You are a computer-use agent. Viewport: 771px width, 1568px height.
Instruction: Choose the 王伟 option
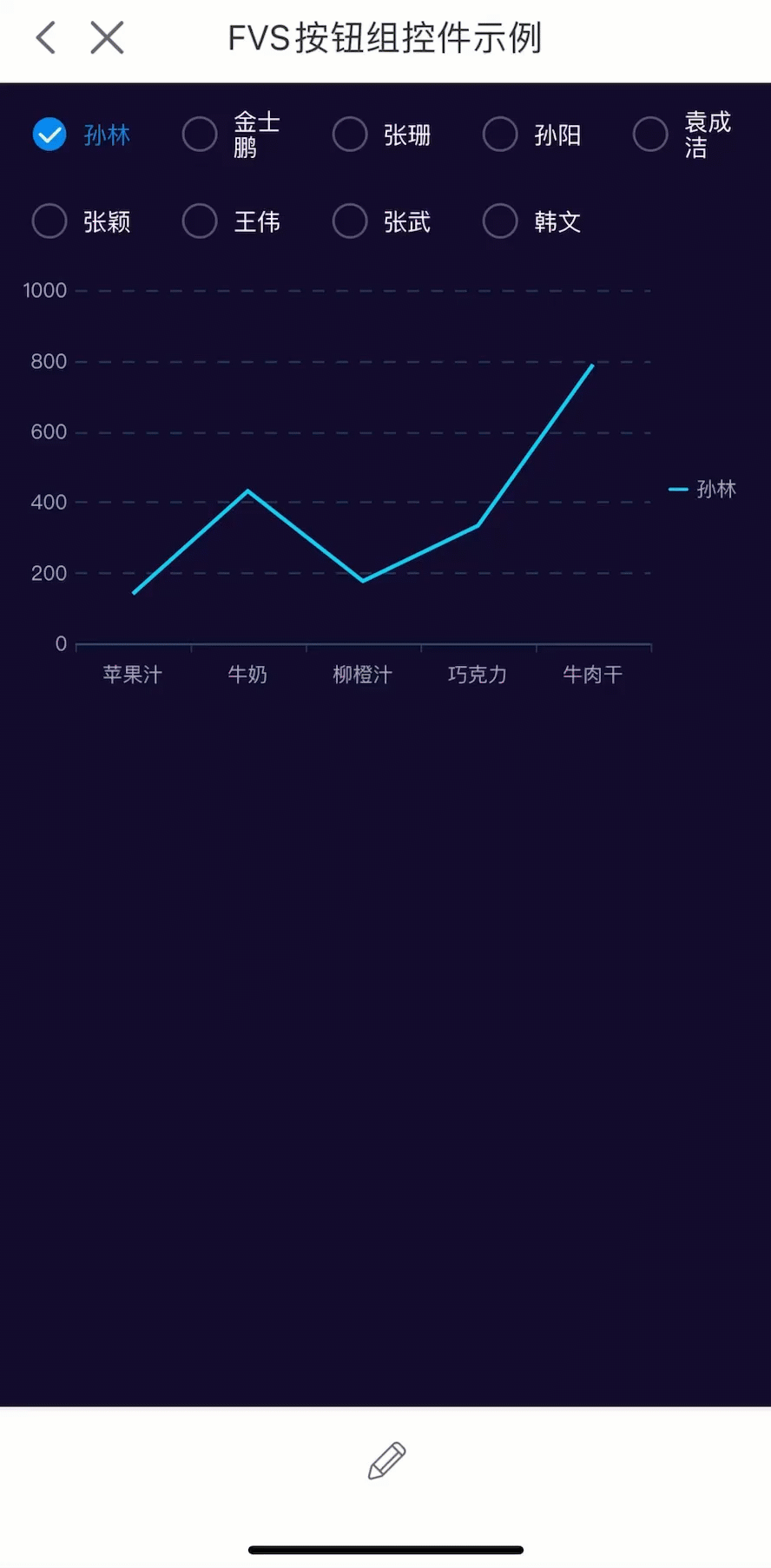[200, 221]
